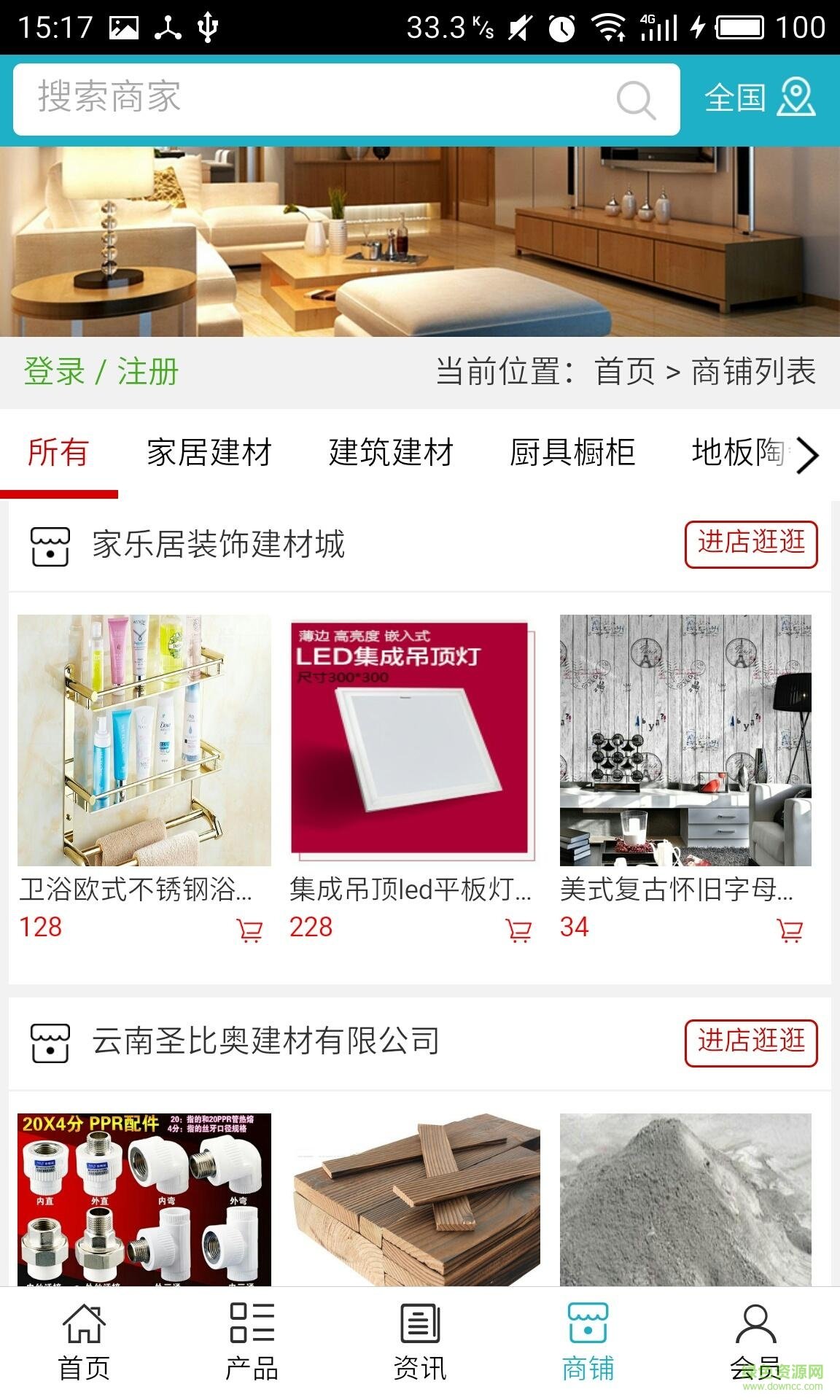Image resolution: width=840 pixels, height=1400 pixels.
Task: Tap the magnifier search icon
Action: [636, 100]
